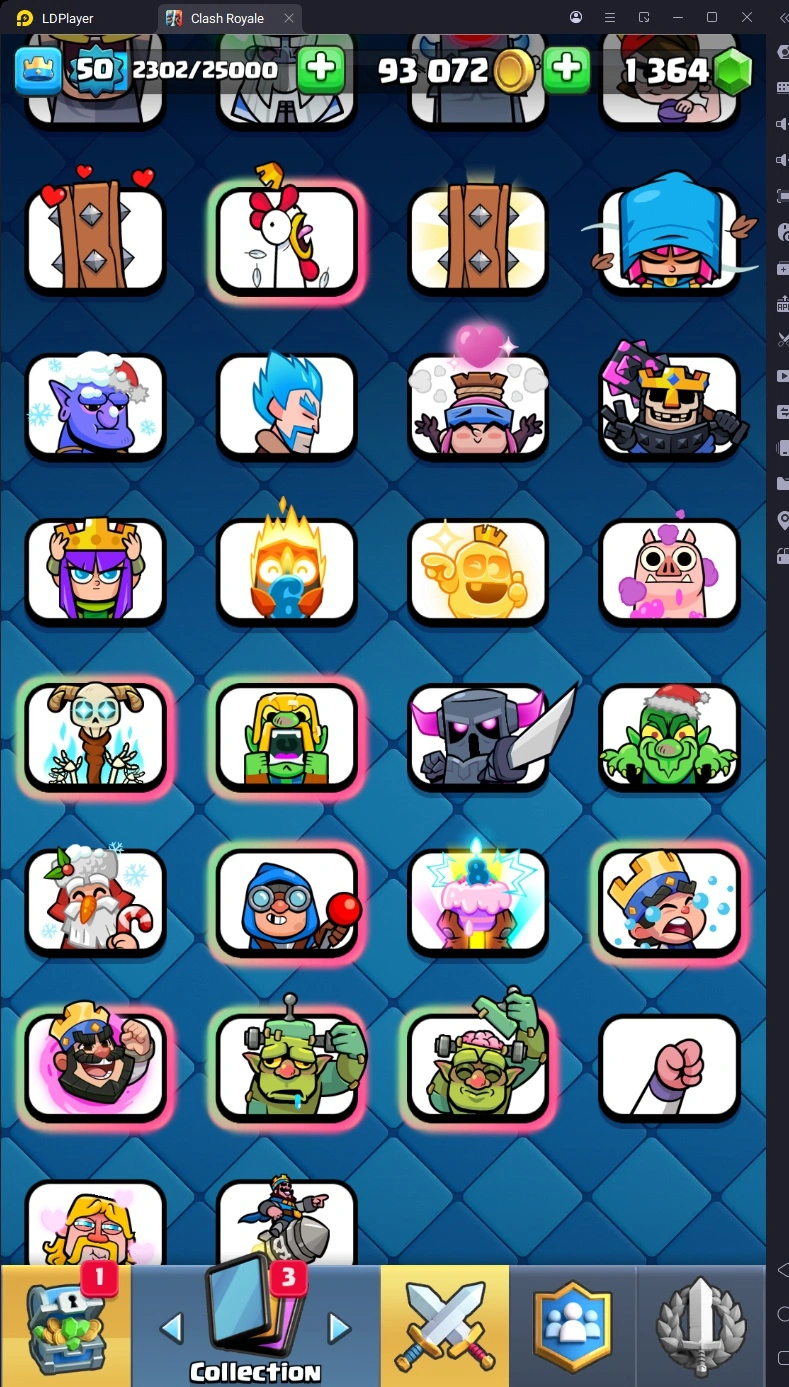Select the rooster chicken emote
The width and height of the screenshot is (789, 1387).
(x=287, y=240)
